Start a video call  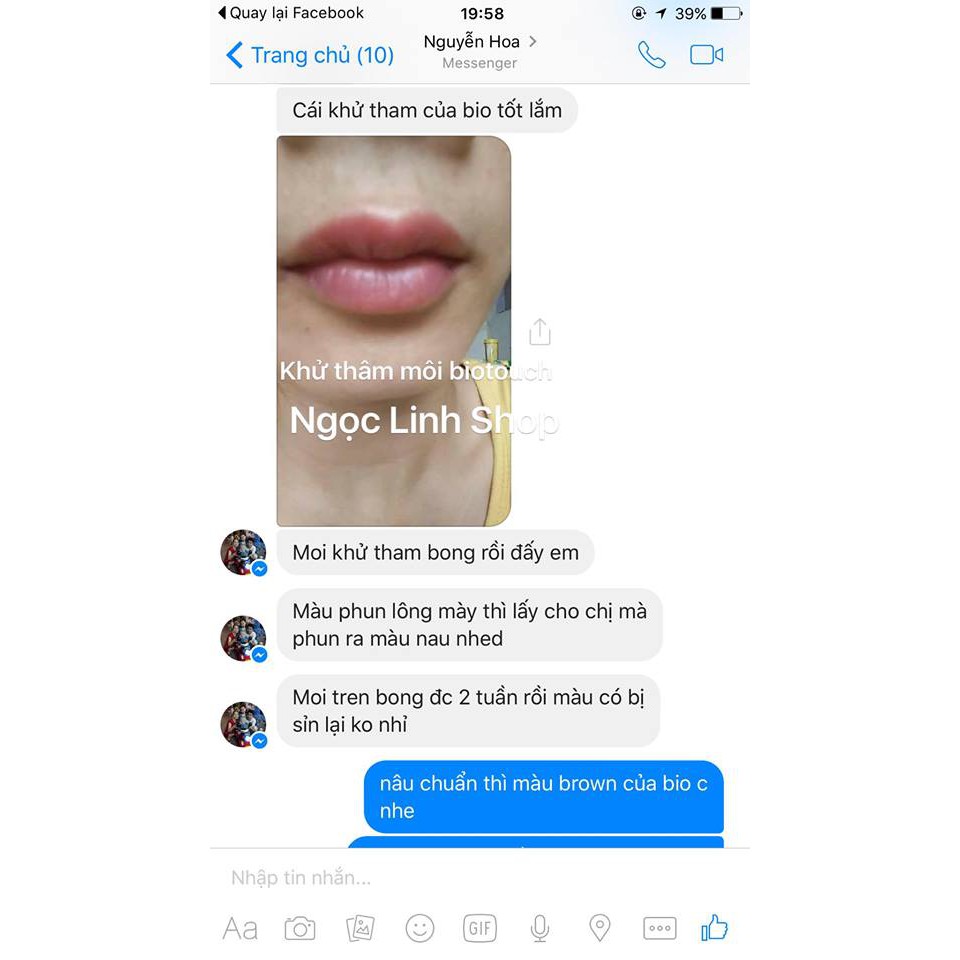pyautogui.click(x=706, y=55)
